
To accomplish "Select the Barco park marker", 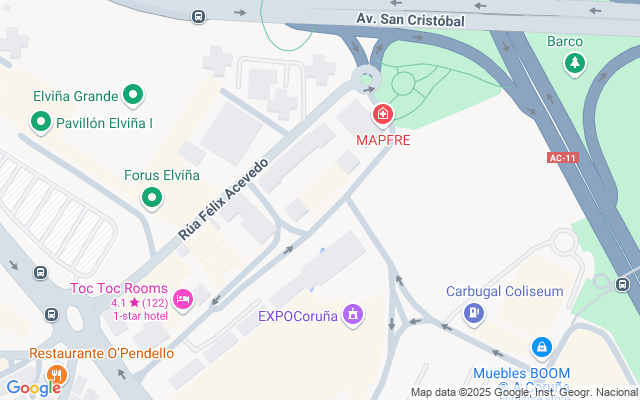I will click(x=574, y=64).
